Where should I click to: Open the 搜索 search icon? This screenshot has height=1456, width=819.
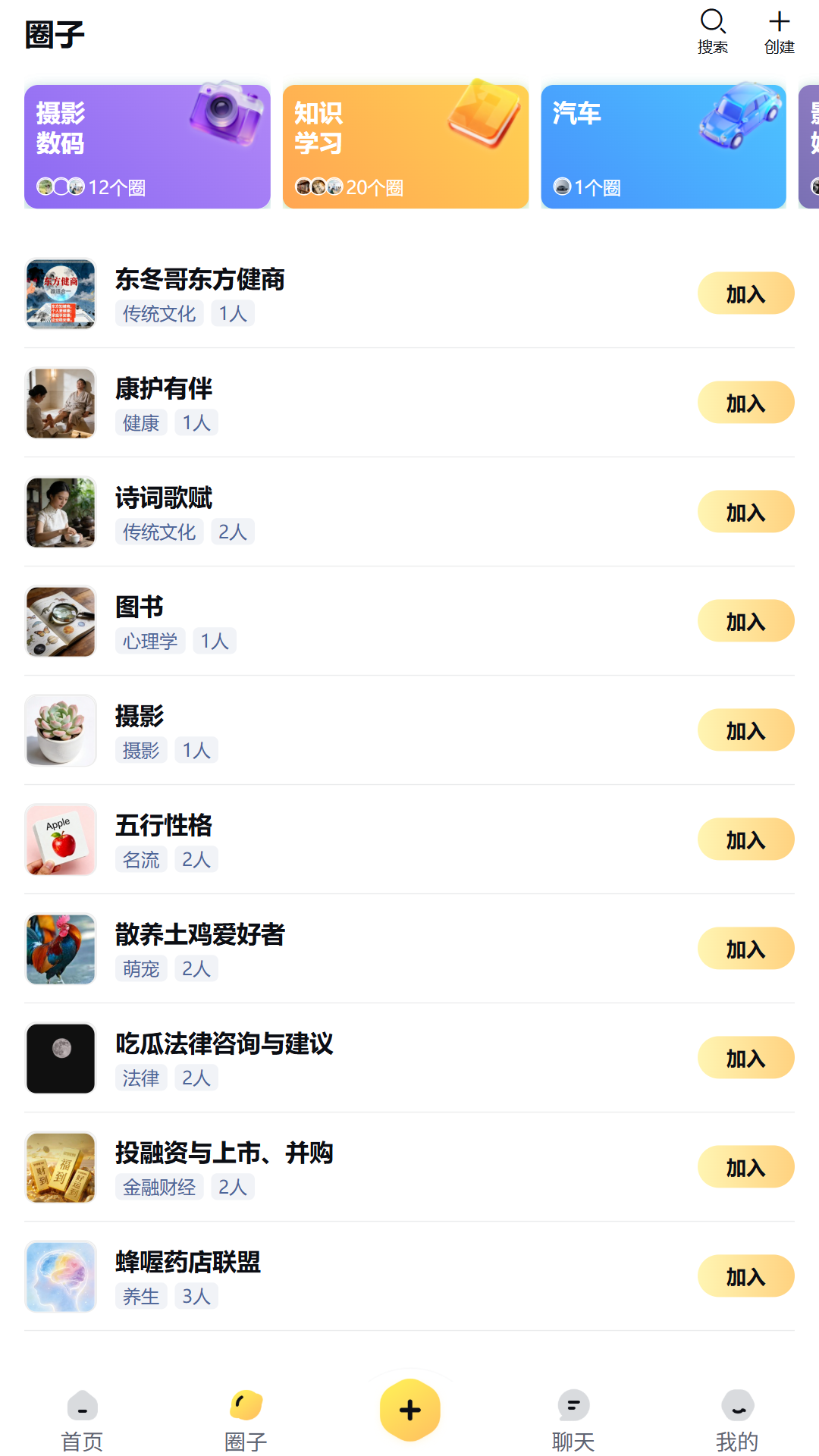click(x=713, y=32)
